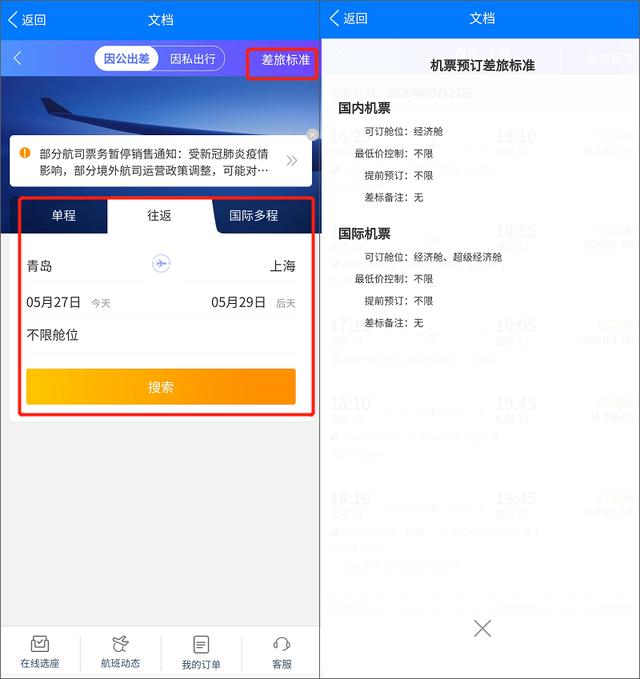
Task: Swap departure and arrival cities
Action: click(161, 264)
